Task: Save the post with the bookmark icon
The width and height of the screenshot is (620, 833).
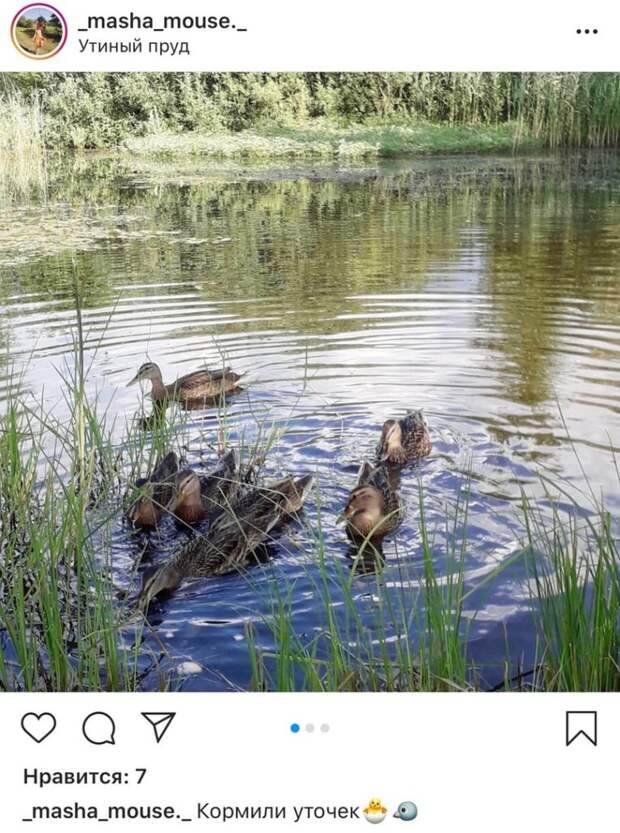Action: click(581, 728)
